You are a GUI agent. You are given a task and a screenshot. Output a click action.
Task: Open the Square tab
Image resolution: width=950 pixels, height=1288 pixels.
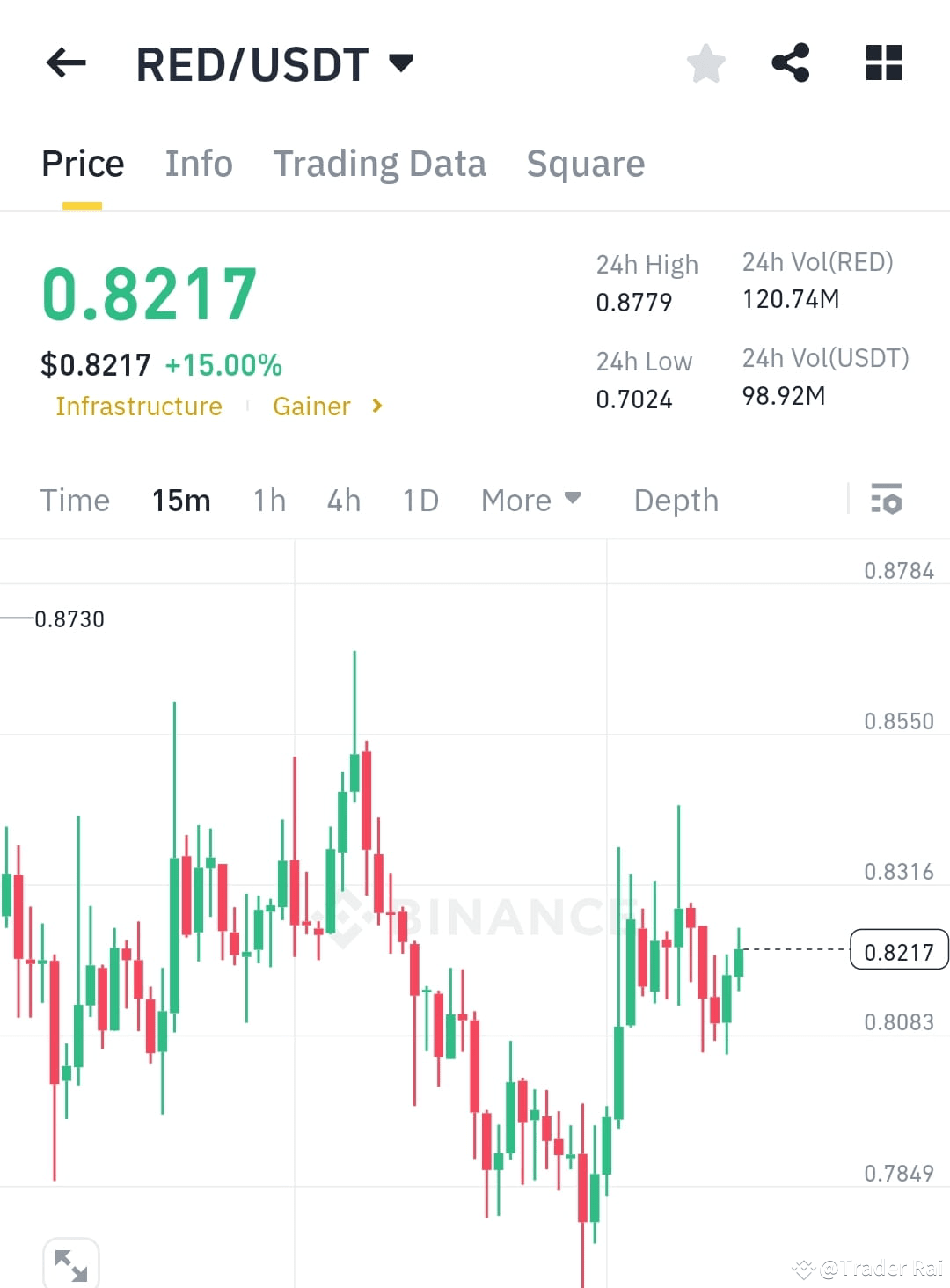click(585, 164)
